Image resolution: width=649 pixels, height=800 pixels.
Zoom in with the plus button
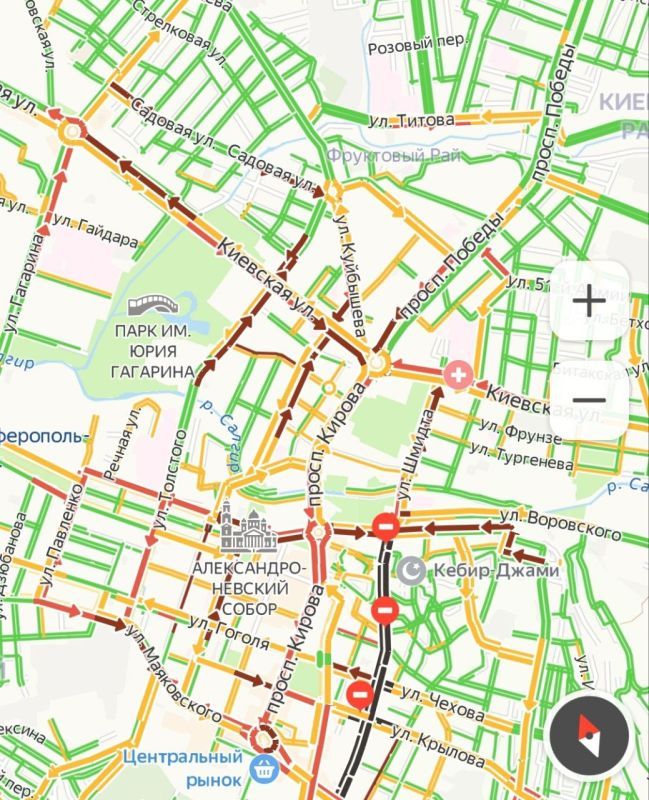click(589, 300)
